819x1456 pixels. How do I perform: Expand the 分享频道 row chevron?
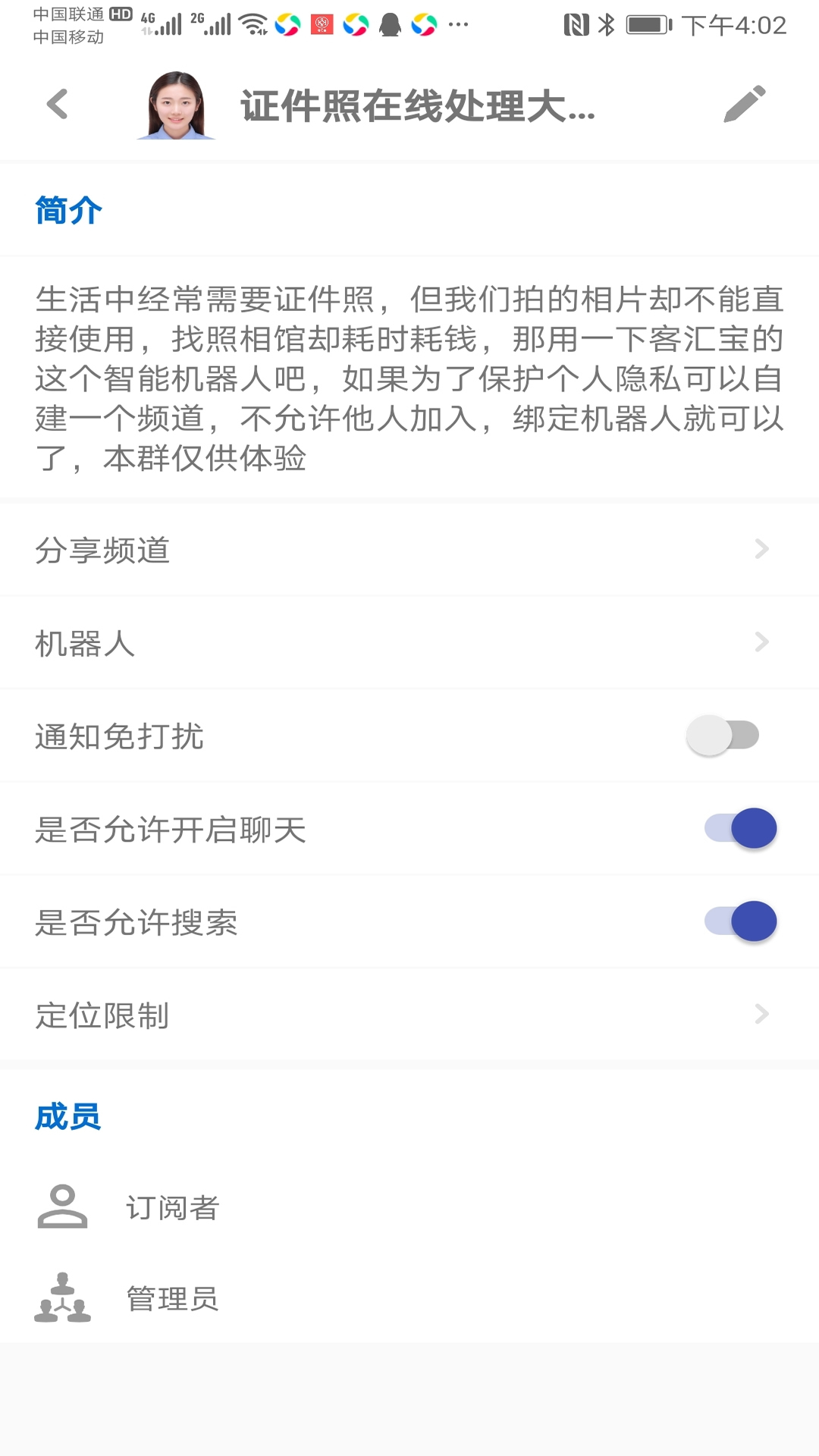762,548
